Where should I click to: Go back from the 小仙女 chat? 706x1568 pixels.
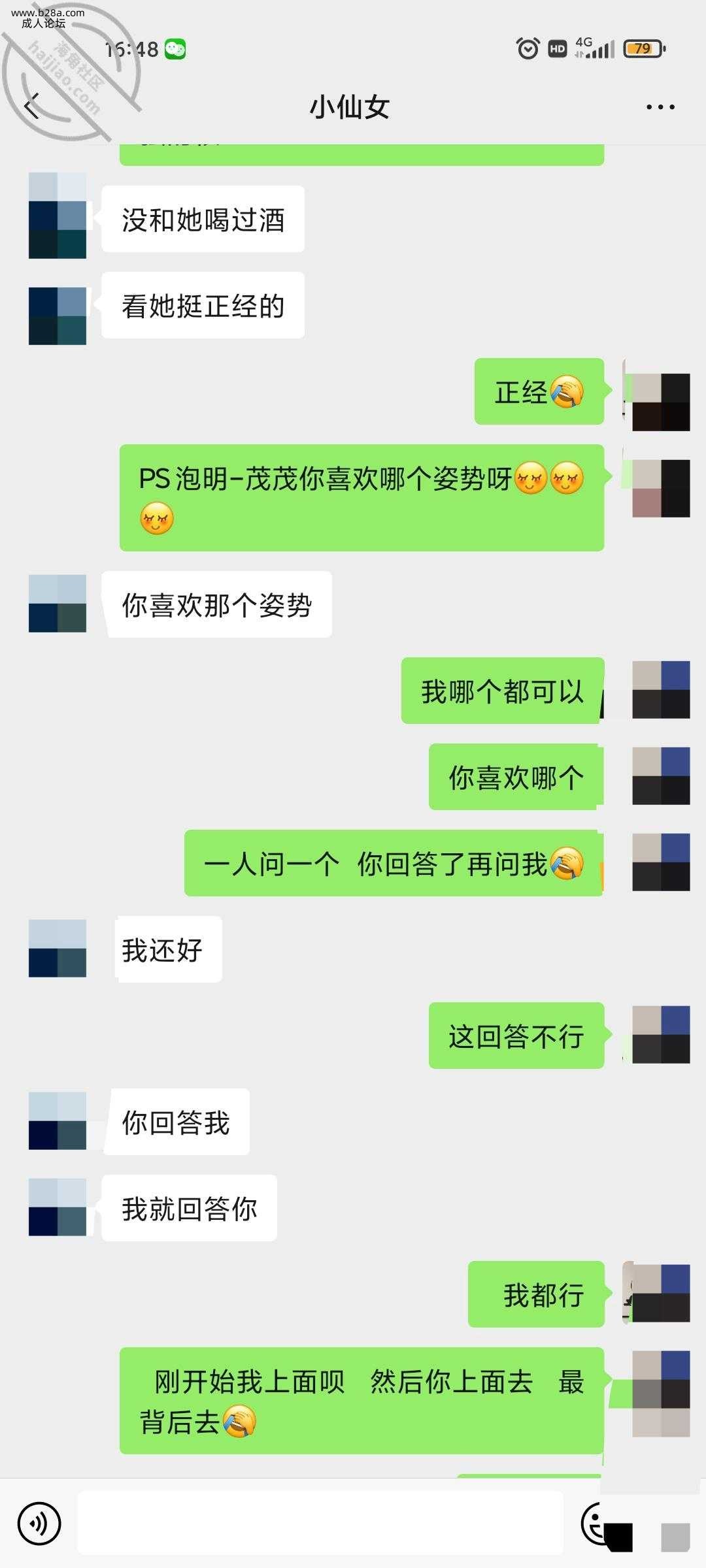point(33,106)
